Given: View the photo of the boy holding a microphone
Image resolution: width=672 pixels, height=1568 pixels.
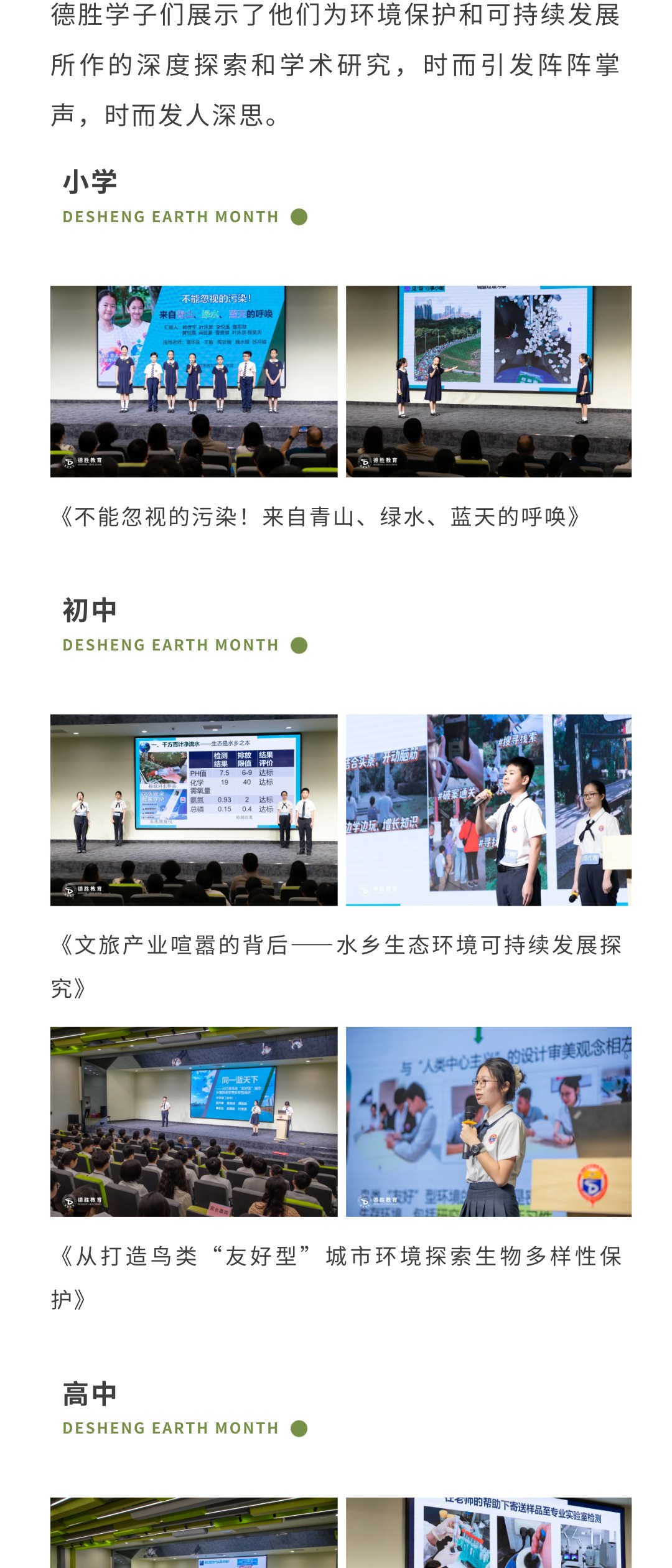Looking at the screenshot, I should click(x=488, y=809).
